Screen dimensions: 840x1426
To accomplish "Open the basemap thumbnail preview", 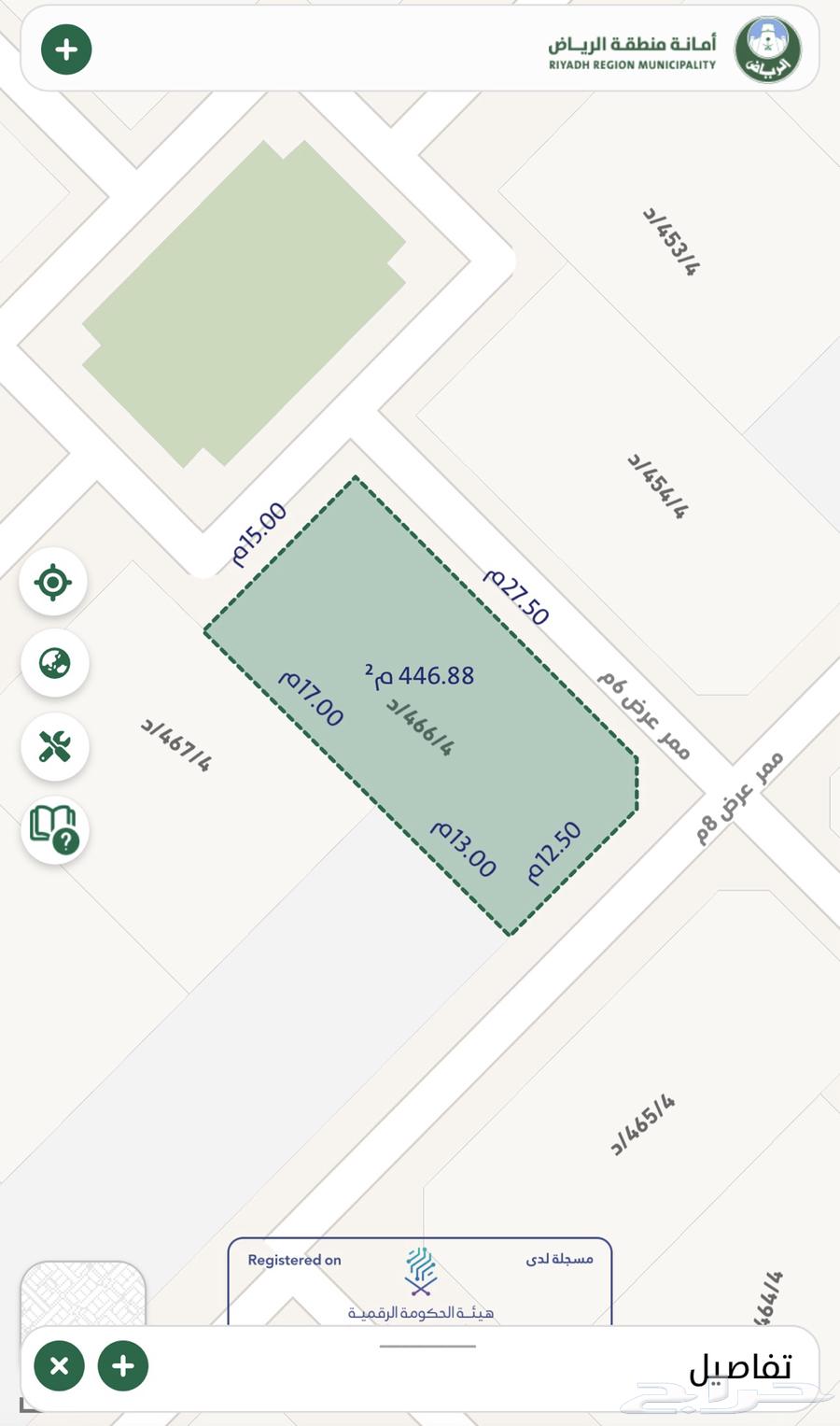I will tap(82, 1293).
